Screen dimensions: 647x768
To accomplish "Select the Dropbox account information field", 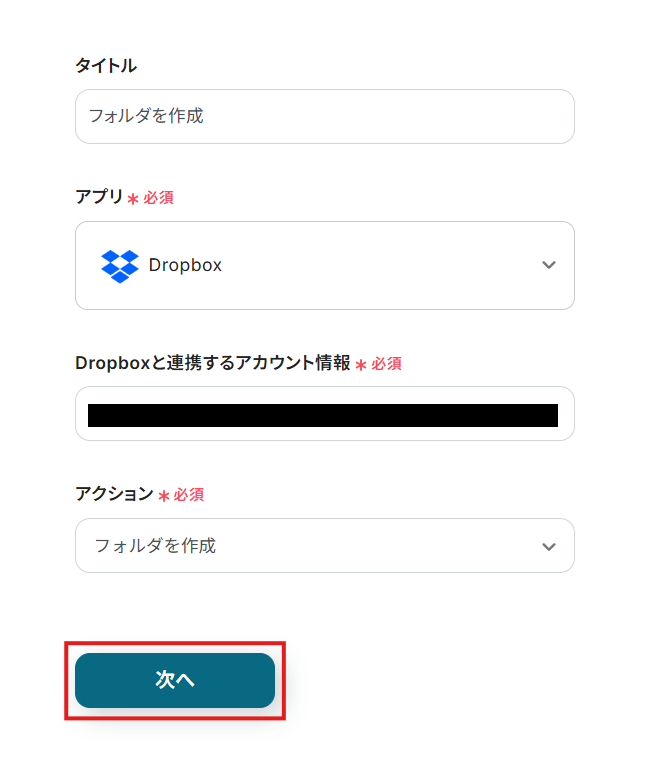I will pos(324,414).
